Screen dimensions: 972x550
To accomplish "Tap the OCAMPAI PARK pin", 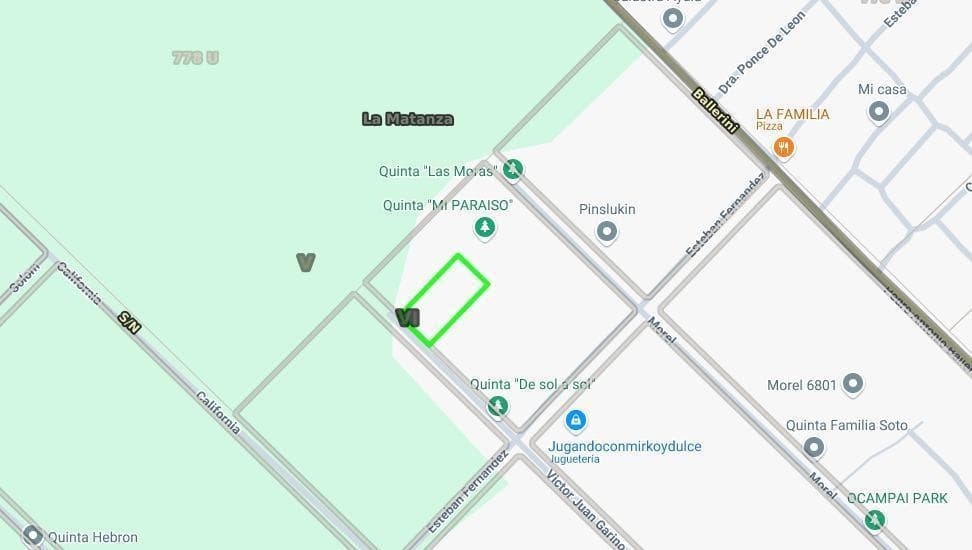I will (875, 519).
